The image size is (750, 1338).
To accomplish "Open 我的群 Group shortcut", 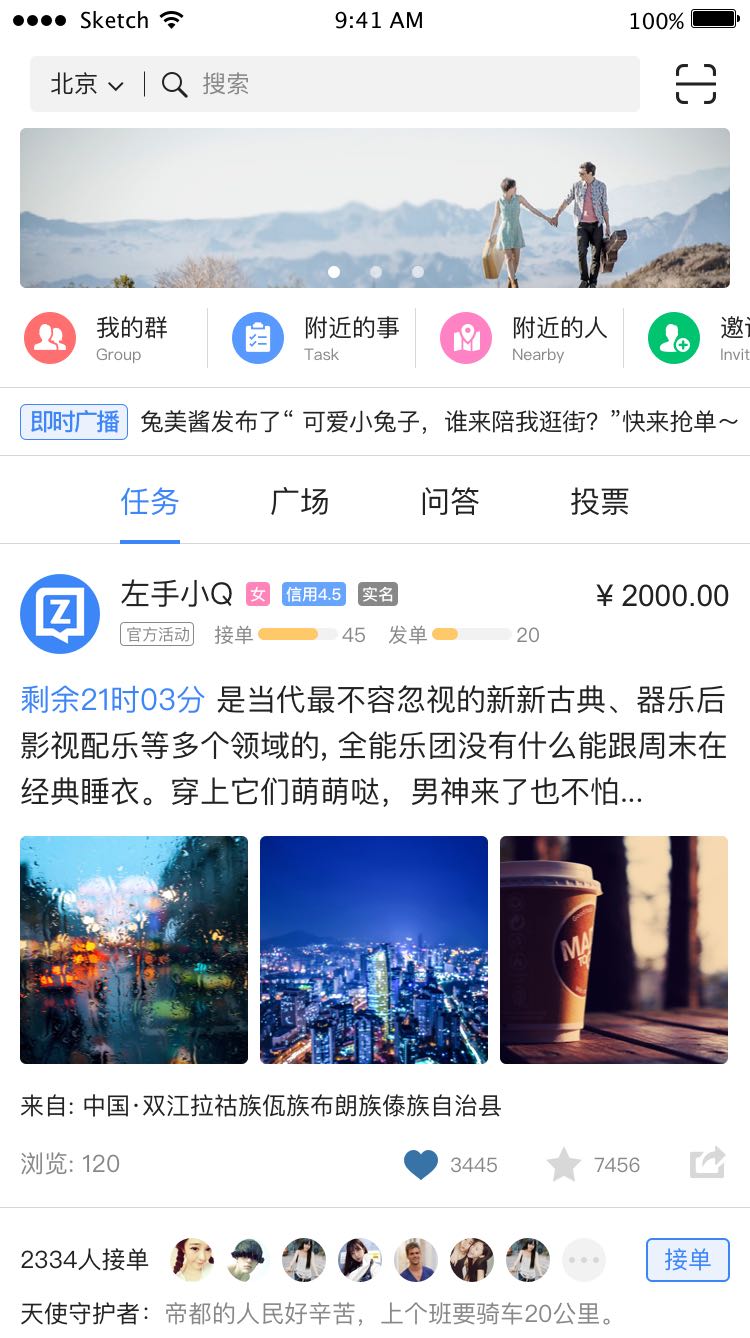I will (98, 338).
